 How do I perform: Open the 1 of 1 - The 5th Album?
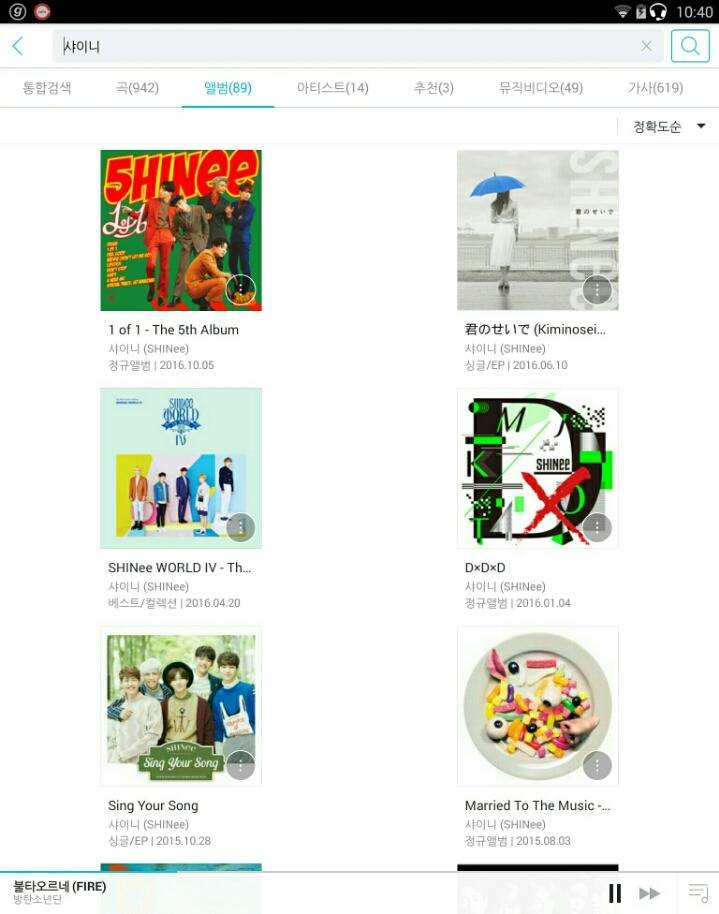pos(181,231)
